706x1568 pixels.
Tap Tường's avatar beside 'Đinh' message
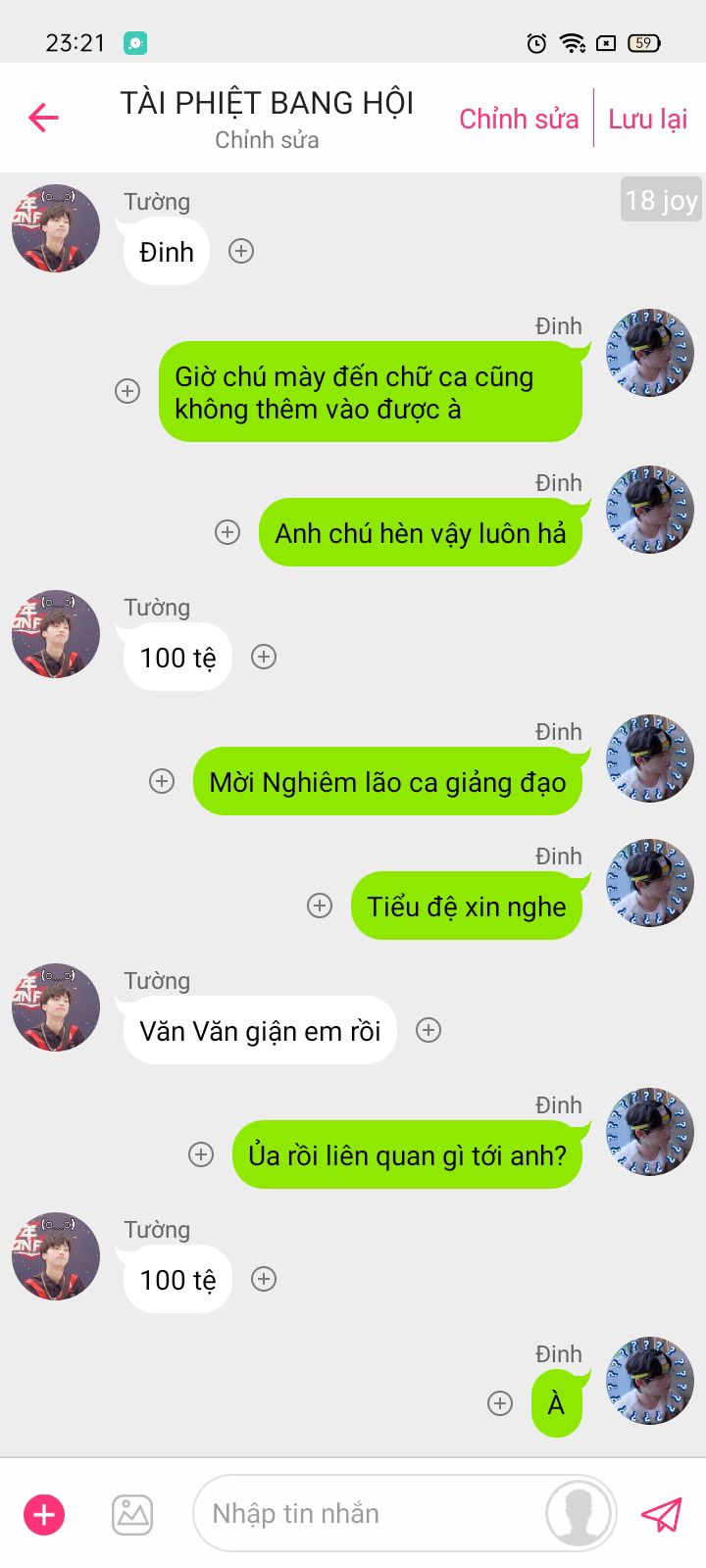(x=56, y=228)
